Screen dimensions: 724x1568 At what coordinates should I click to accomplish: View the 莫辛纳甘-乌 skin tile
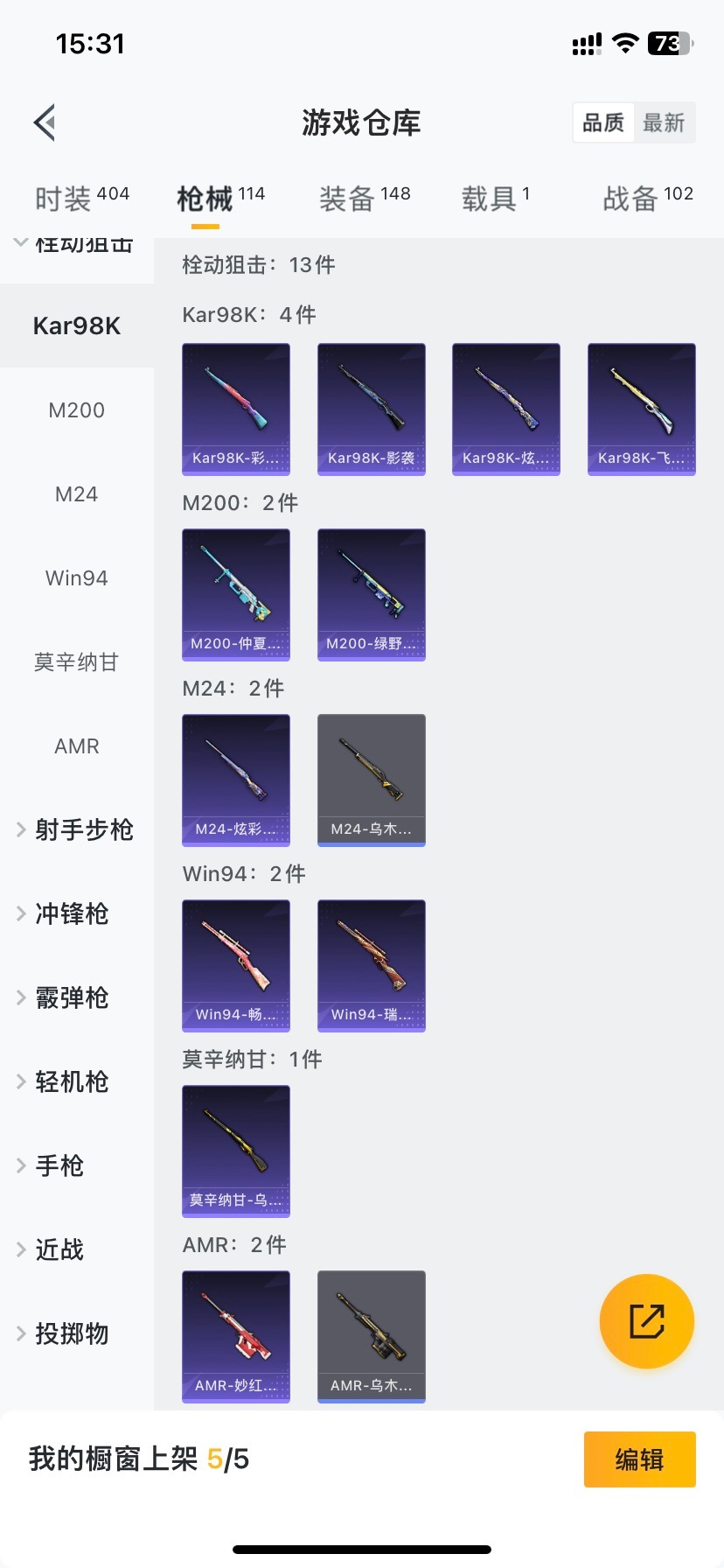(236, 1151)
